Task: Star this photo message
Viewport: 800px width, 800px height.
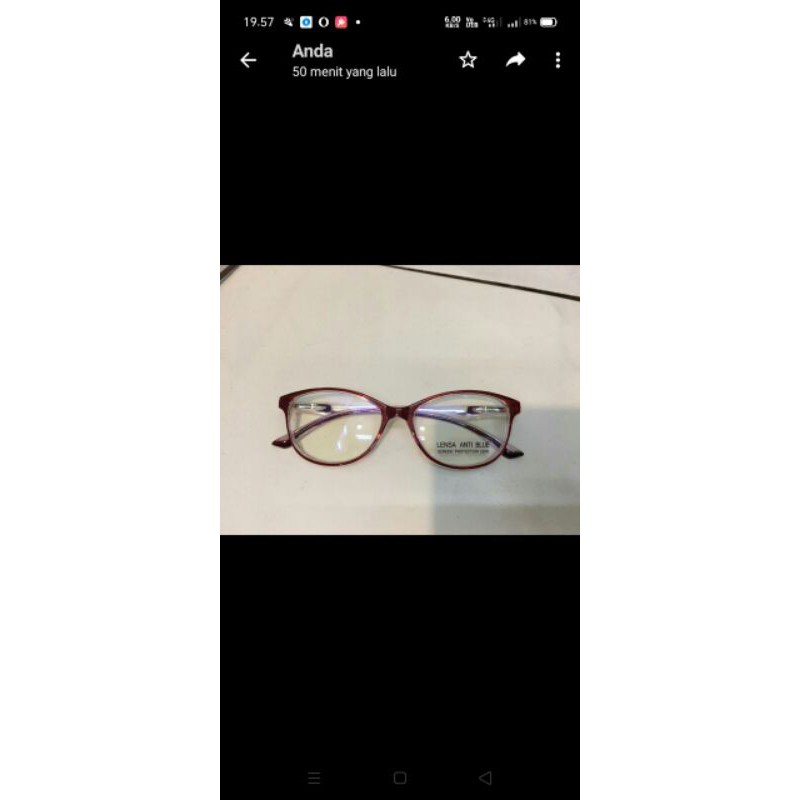Action: (x=468, y=60)
